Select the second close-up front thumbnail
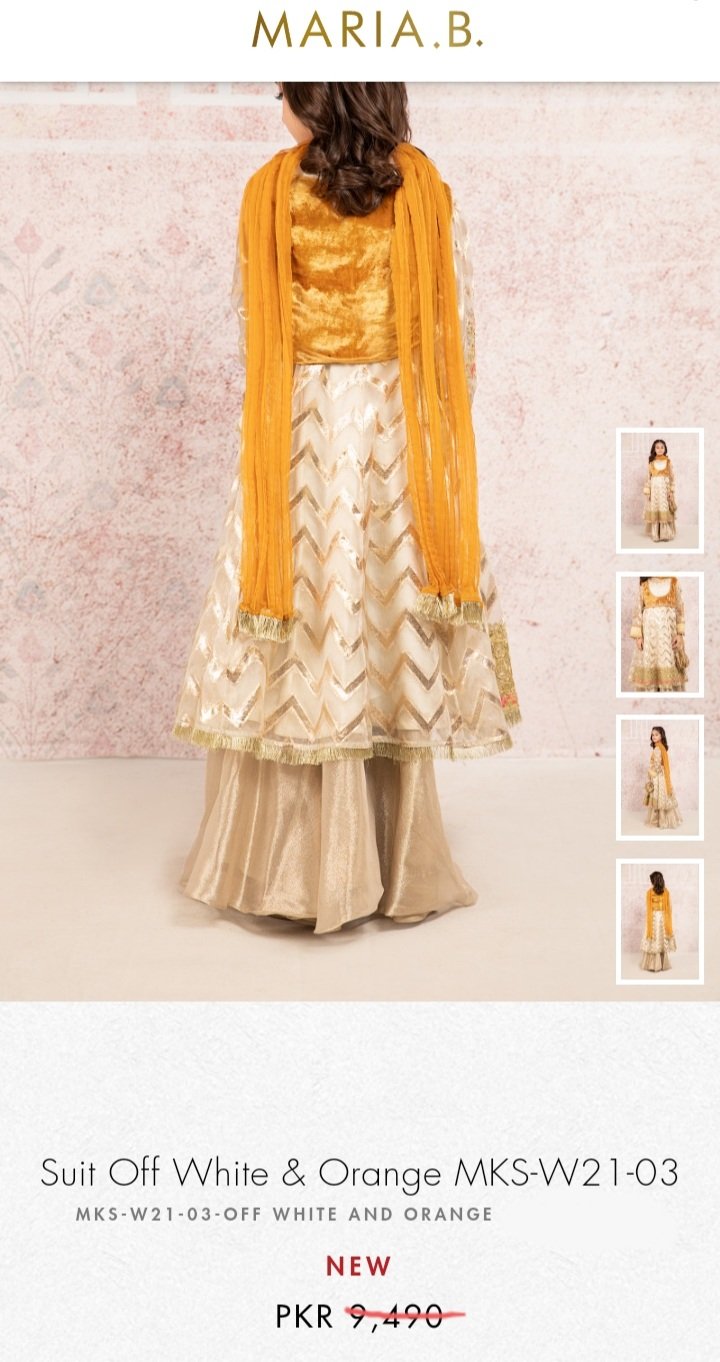This screenshot has height=1362, width=720. pyautogui.click(x=659, y=634)
